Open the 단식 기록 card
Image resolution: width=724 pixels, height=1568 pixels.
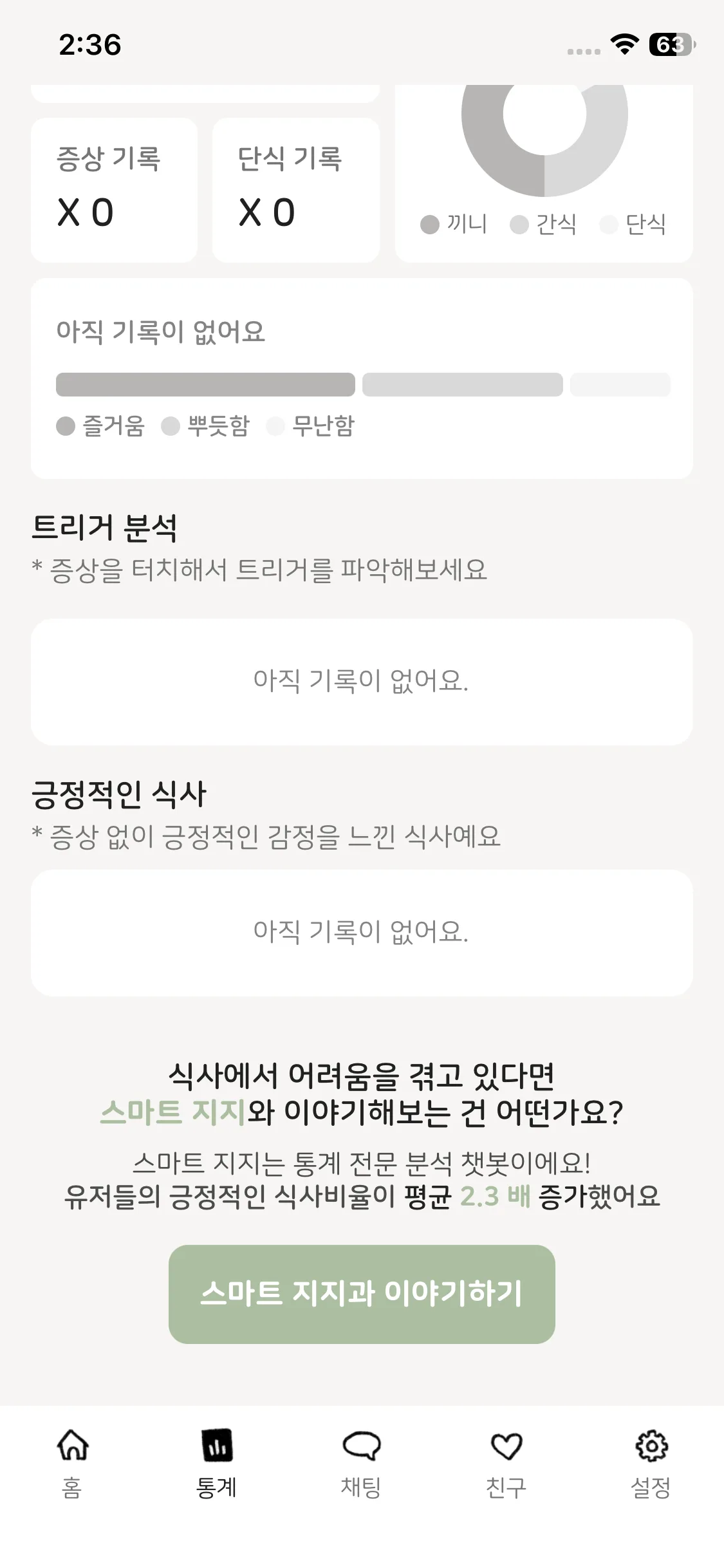pos(295,190)
